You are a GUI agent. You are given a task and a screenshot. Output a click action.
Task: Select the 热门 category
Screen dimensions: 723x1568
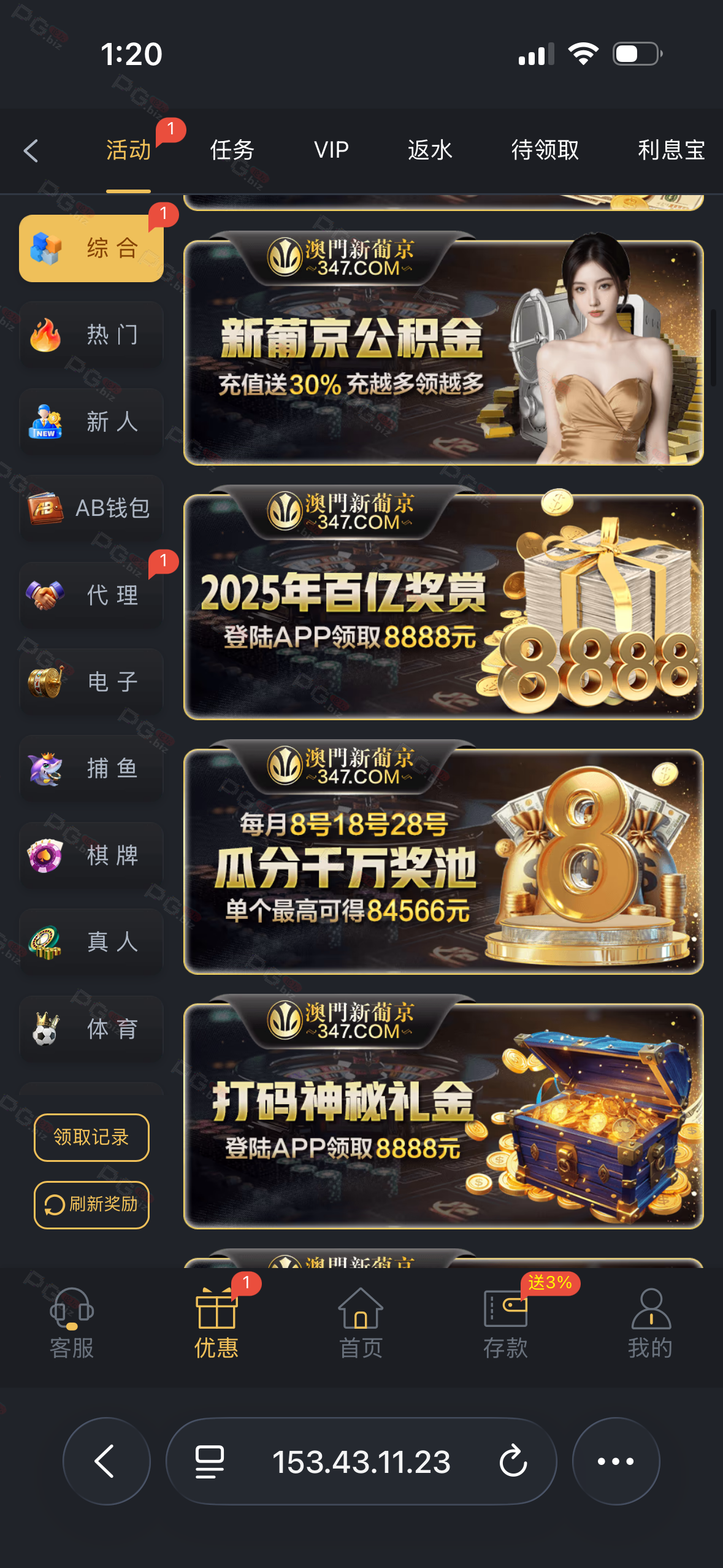click(x=91, y=335)
